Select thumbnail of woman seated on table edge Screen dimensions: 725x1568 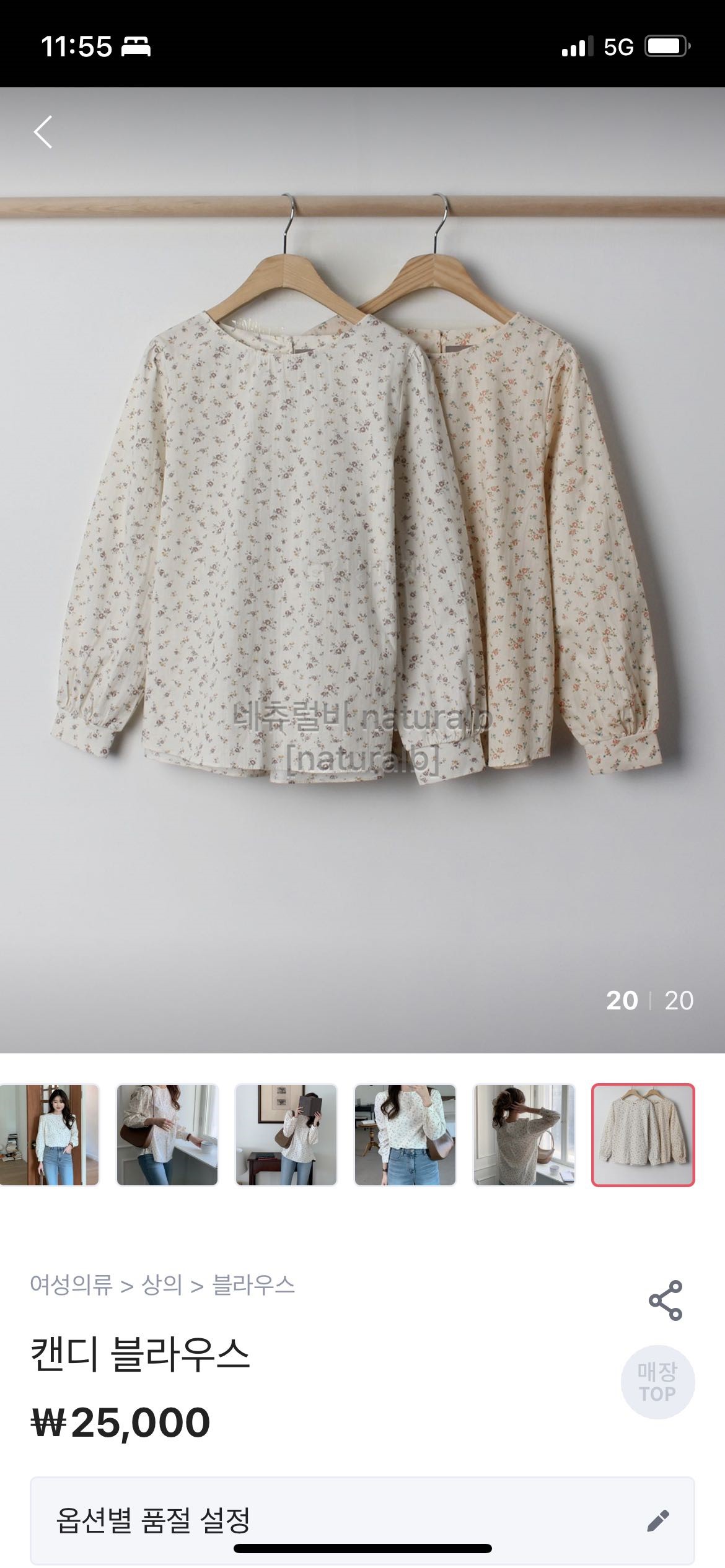coord(405,1135)
